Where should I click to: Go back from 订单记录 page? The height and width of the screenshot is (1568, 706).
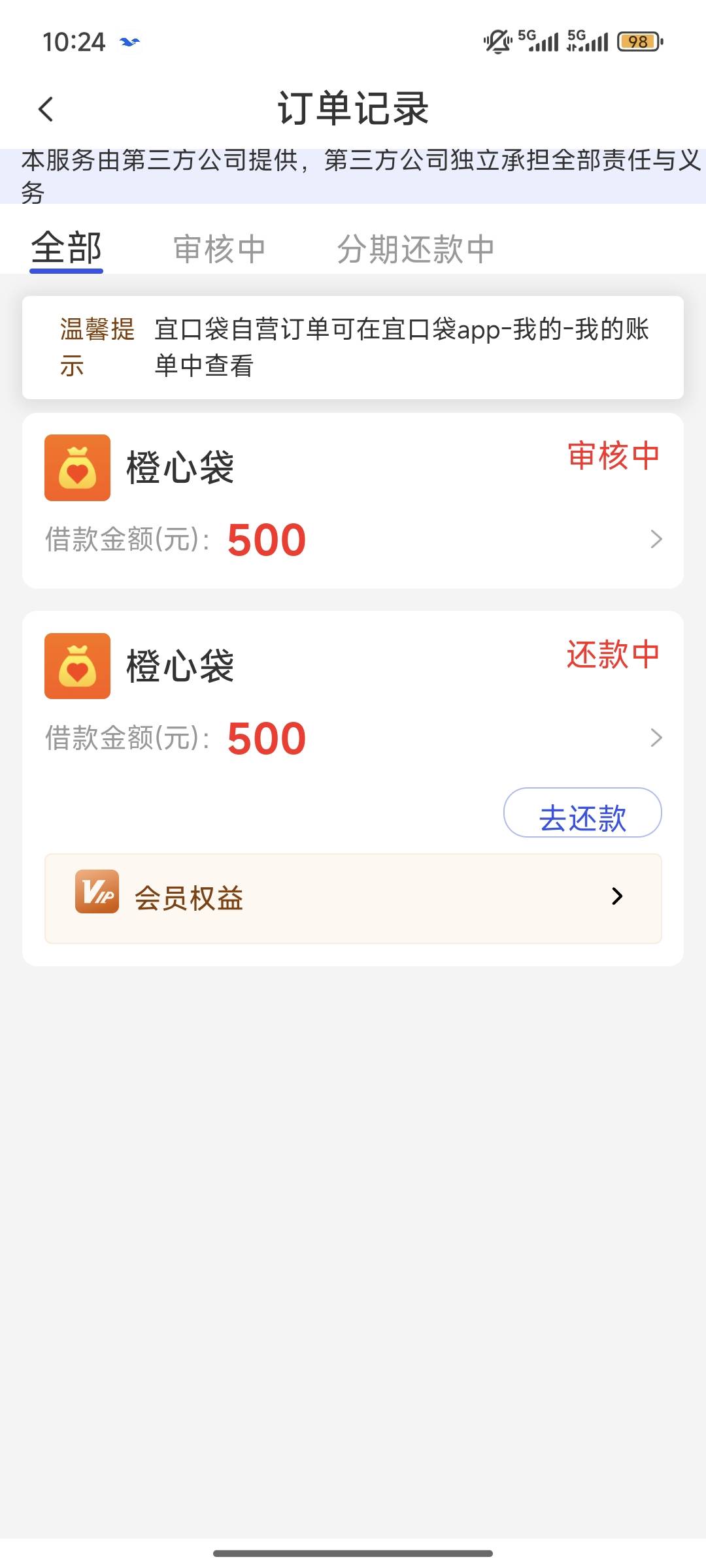click(46, 109)
